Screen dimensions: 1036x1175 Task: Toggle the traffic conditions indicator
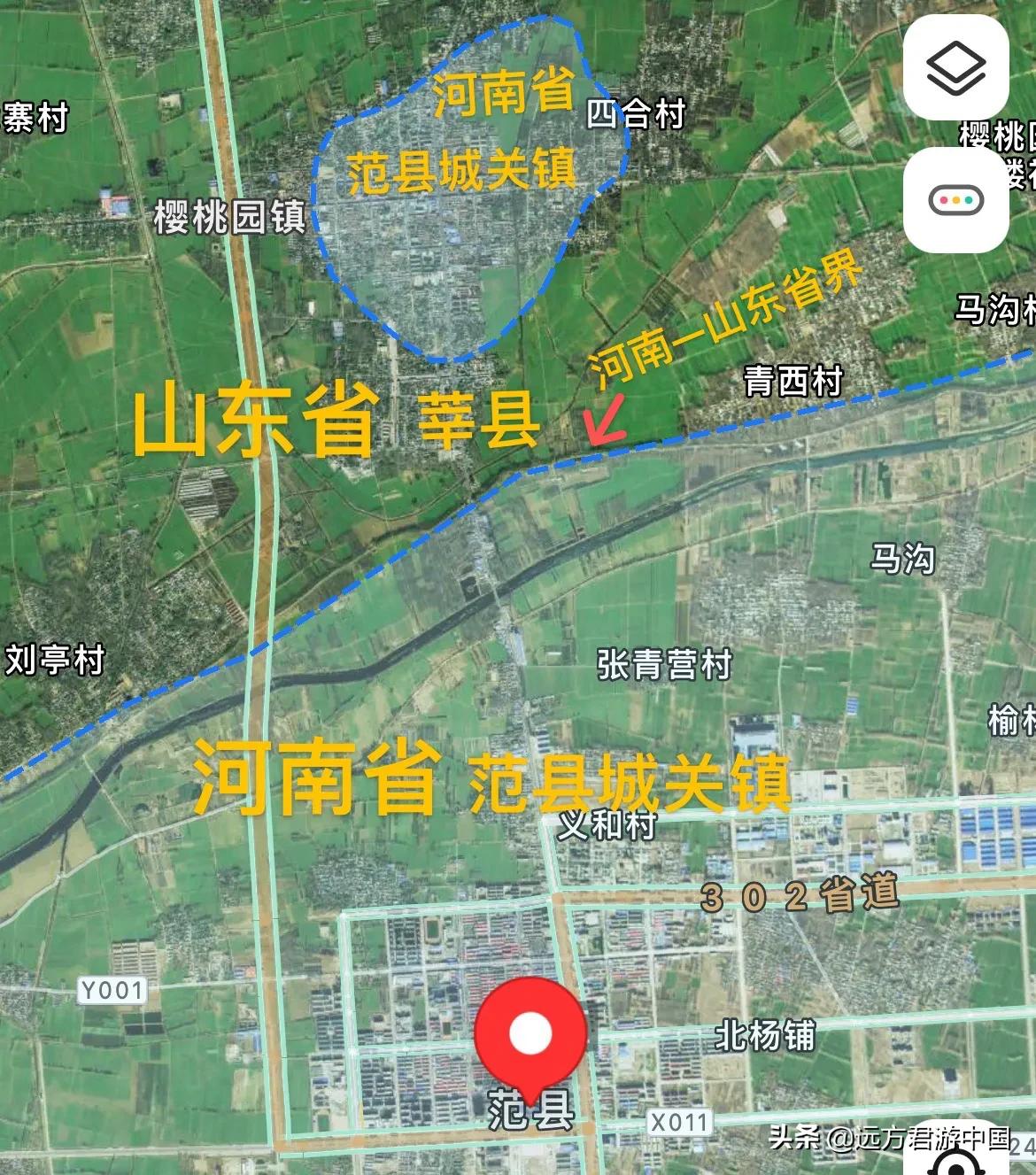[x=957, y=200]
